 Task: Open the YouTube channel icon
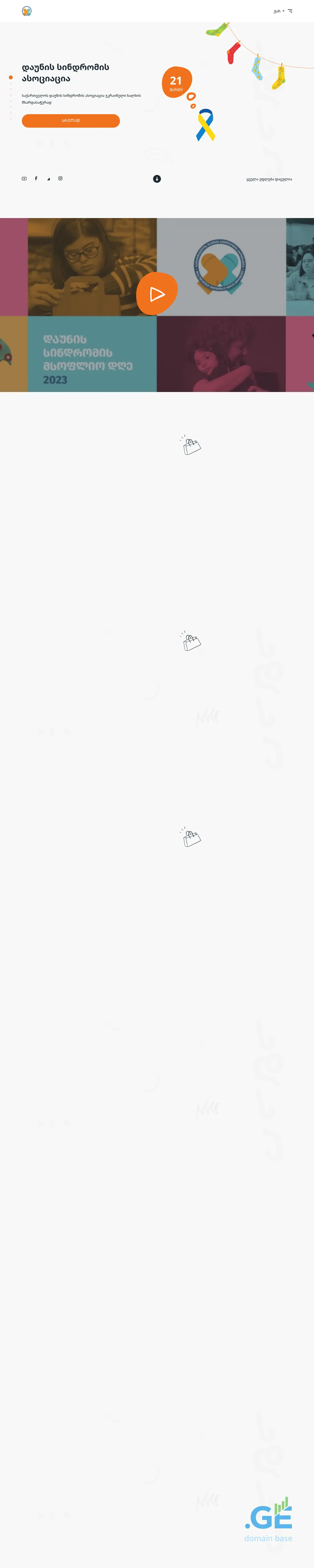point(24,178)
